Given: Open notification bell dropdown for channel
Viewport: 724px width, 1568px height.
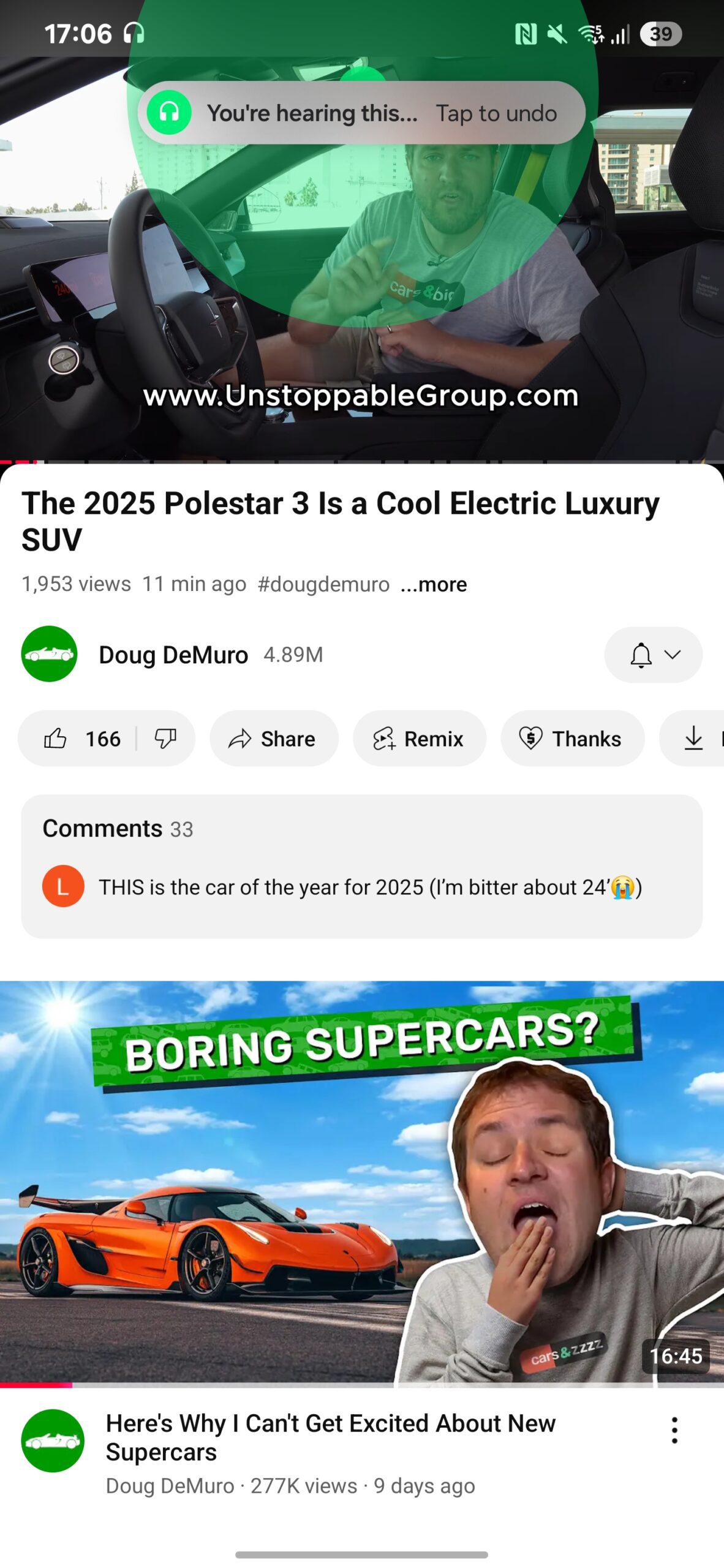Looking at the screenshot, I should click(x=653, y=655).
